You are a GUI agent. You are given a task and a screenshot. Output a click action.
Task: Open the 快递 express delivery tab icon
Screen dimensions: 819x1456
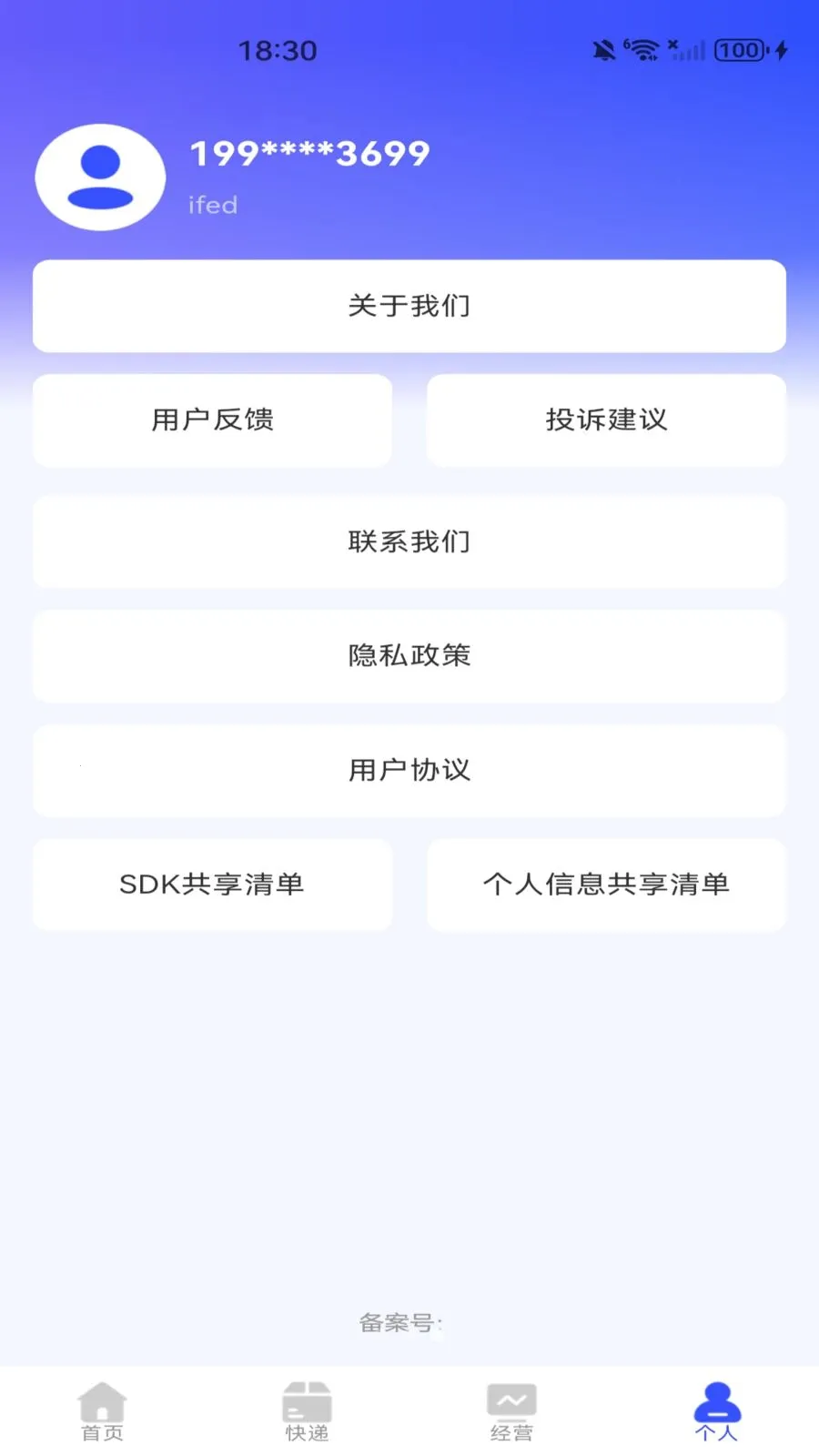click(x=307, y=1406)
